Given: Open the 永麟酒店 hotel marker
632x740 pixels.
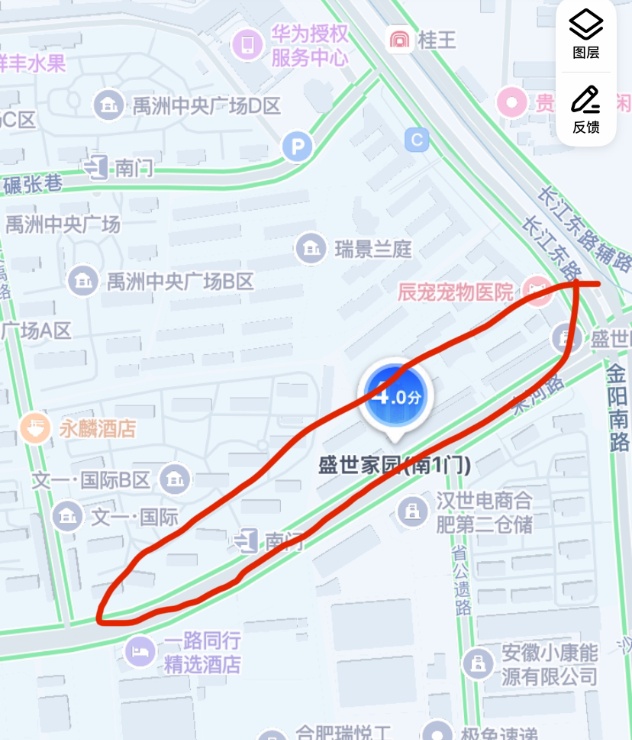Looking at the screenshot, I should [x=36, y=429].
